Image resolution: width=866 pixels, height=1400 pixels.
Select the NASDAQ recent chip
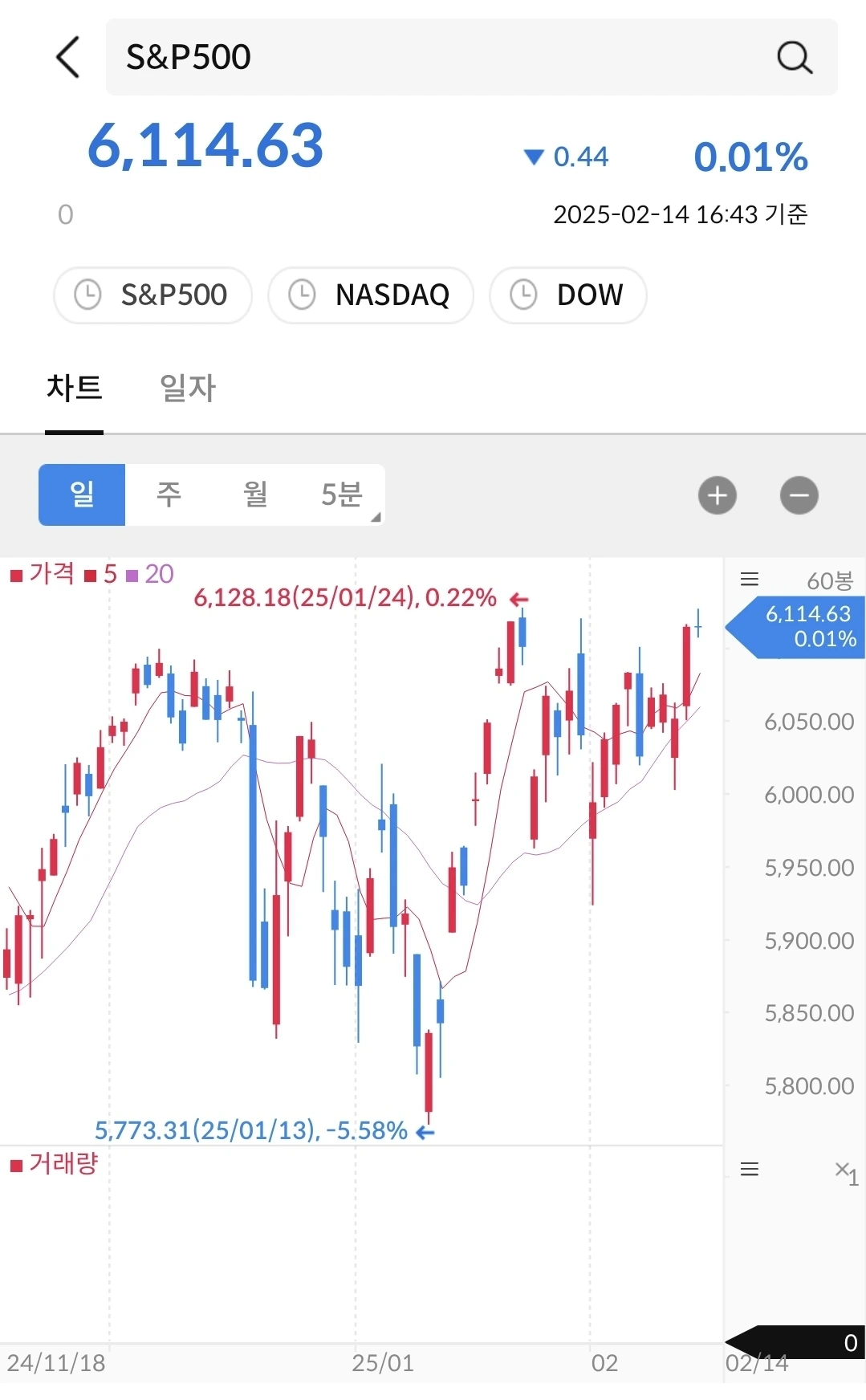click(x=371, y=295)
